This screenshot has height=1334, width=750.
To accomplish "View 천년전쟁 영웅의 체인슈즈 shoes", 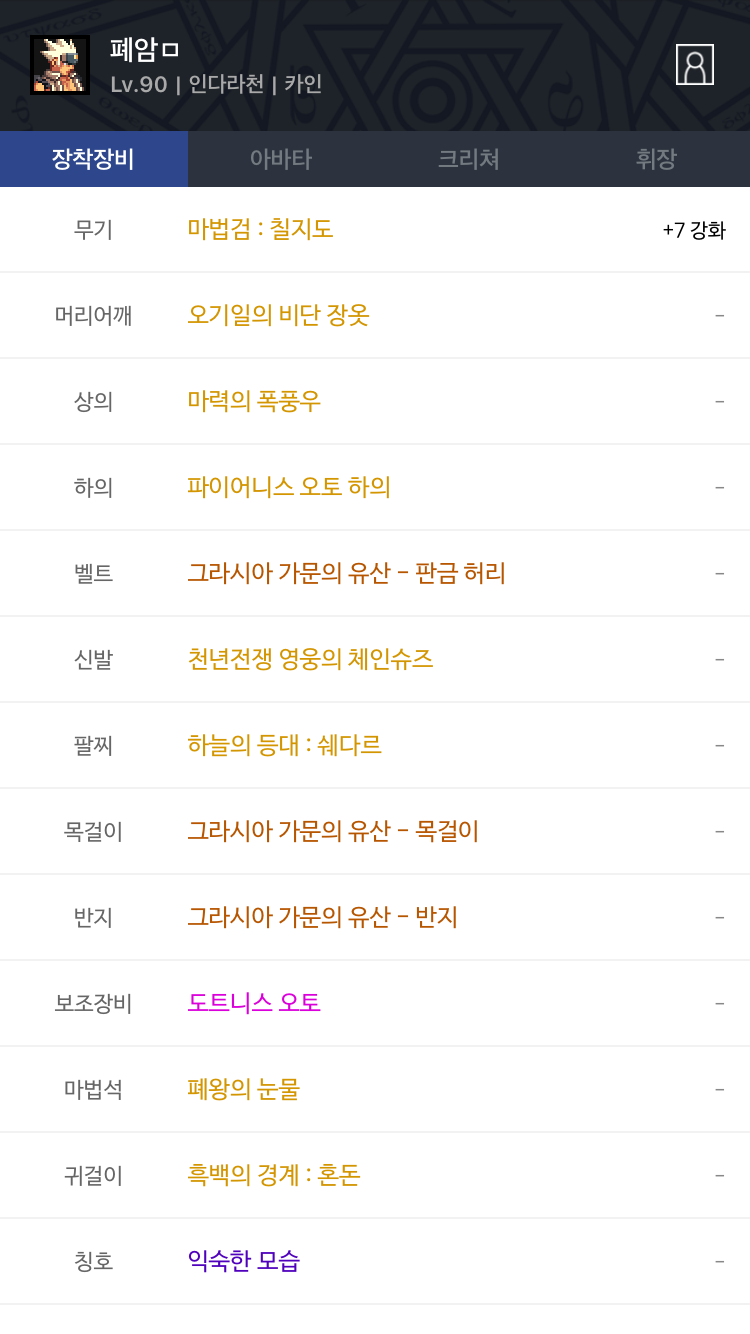I will [310, 659].
